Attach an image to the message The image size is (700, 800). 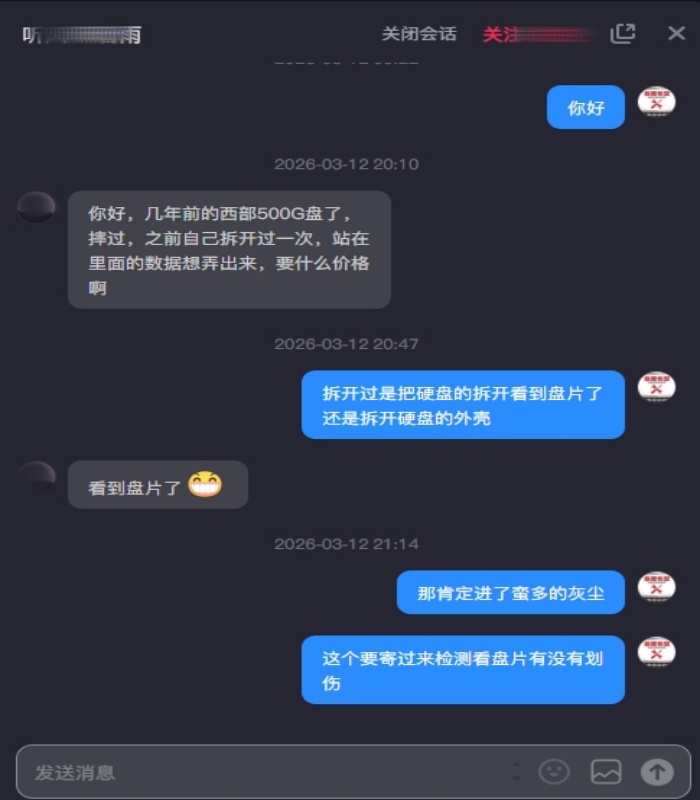(x=606, y=771)
